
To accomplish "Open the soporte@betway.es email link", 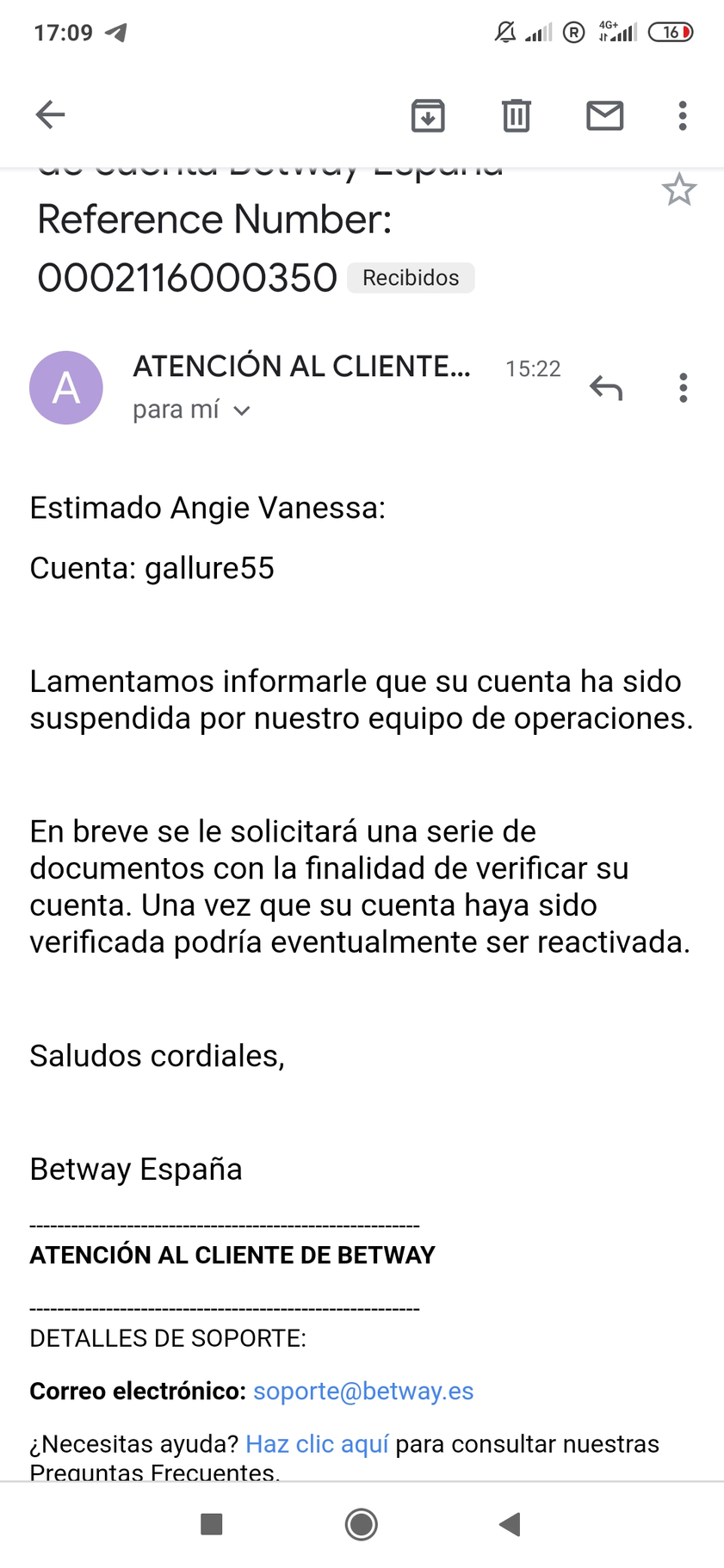I will 363,1391.
